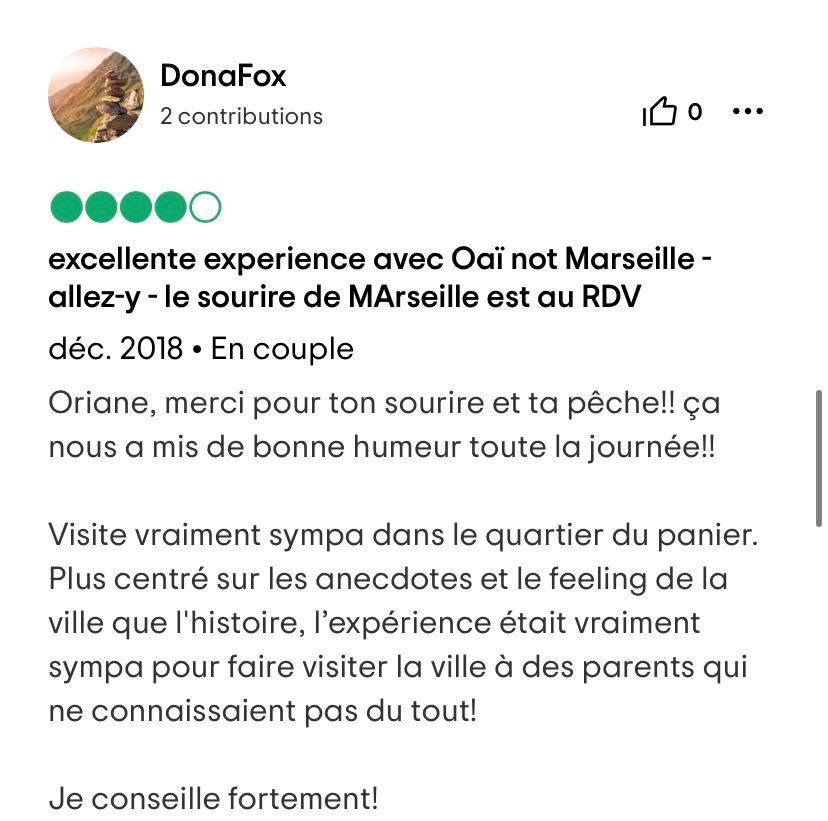Open the three-dot options menu
Viewport: 828px width, 821px height.
748,112
